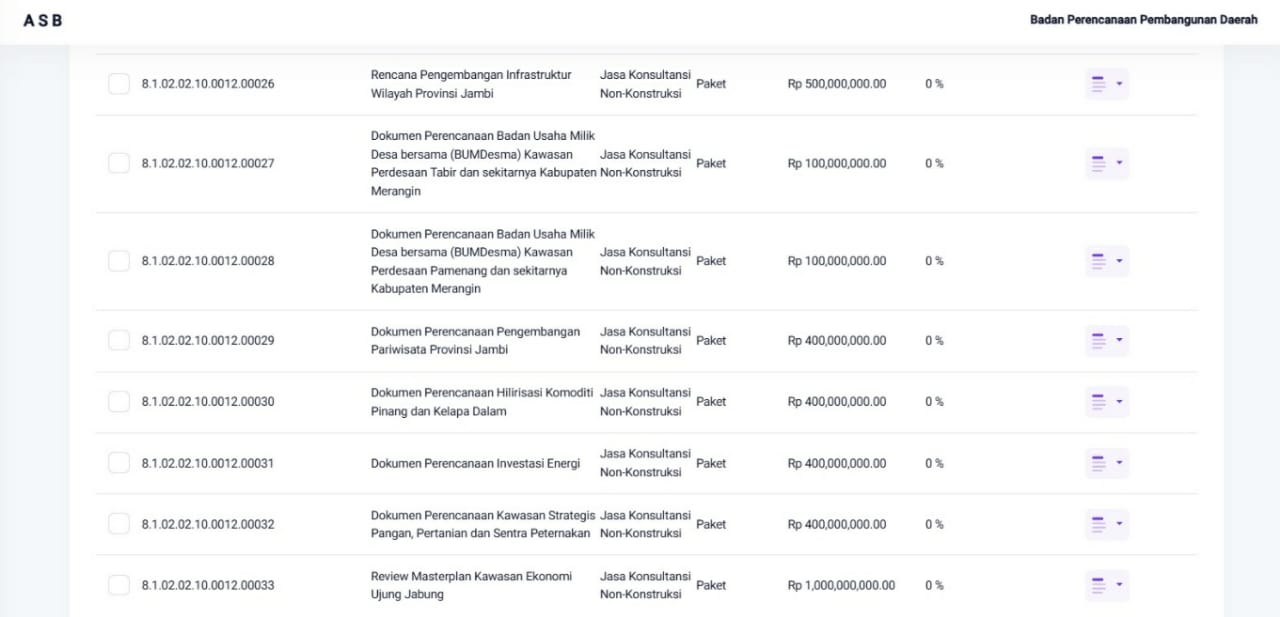This screenshot has width=1280, height=617.
Task: Expand action menu for item ending 00028
Action: coord(1107,261)
